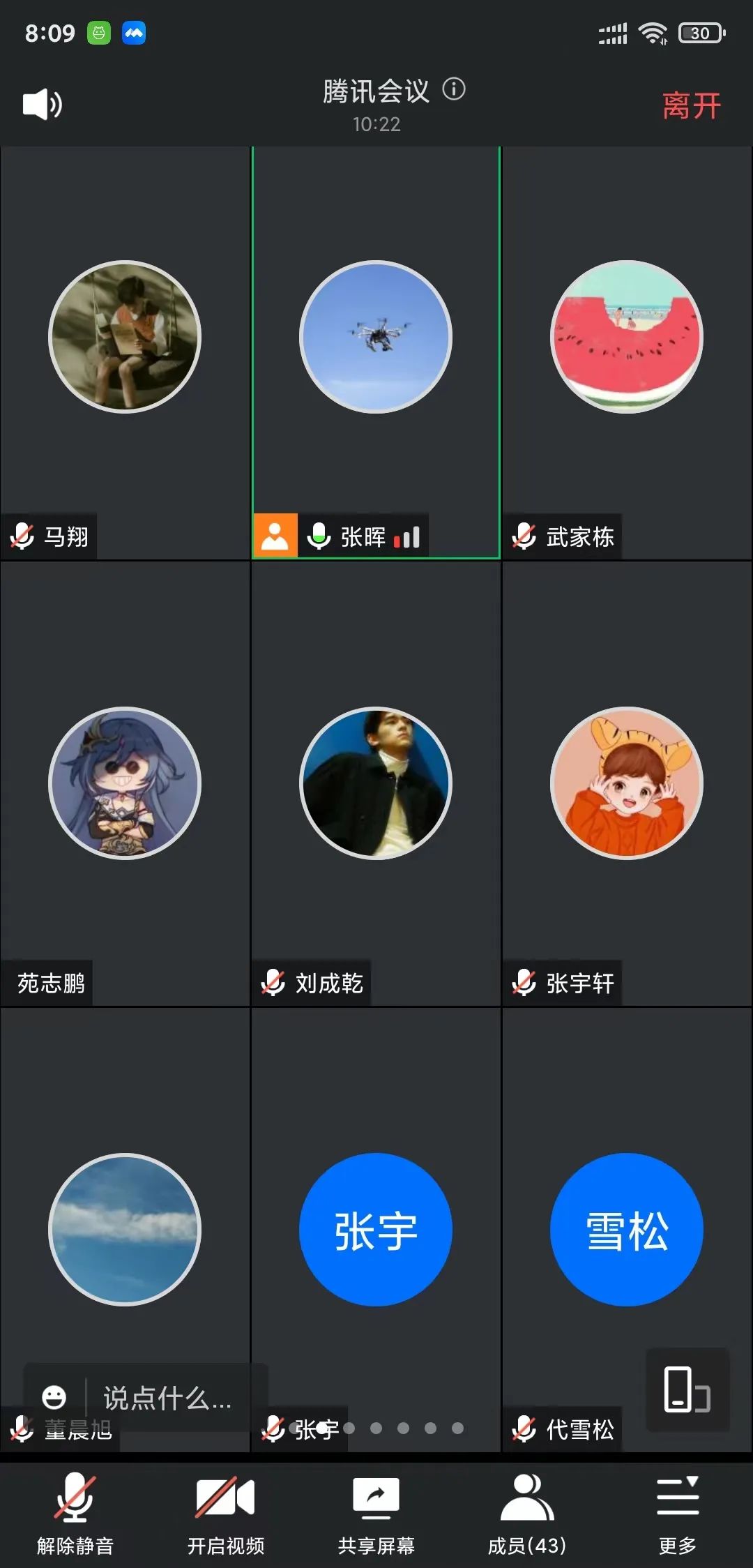Open the emoji smiley picker

tap(54, 1397)
